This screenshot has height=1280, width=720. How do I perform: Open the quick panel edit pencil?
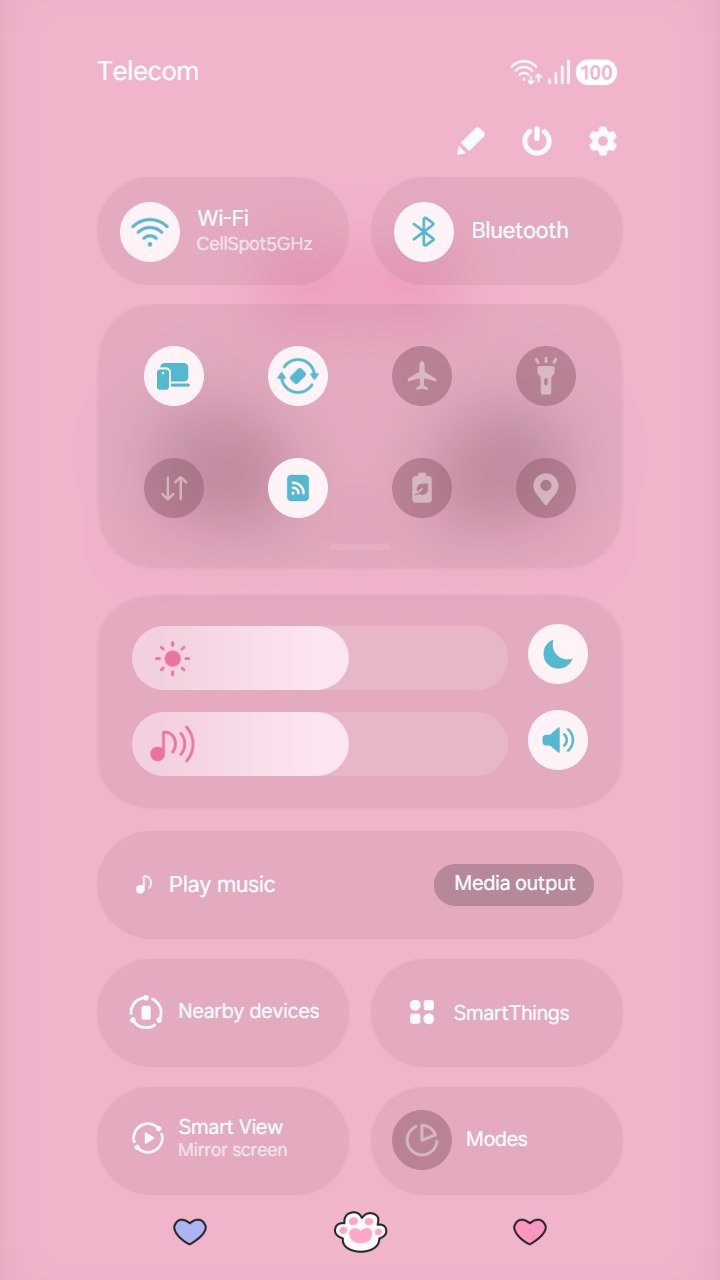[470, 142]
